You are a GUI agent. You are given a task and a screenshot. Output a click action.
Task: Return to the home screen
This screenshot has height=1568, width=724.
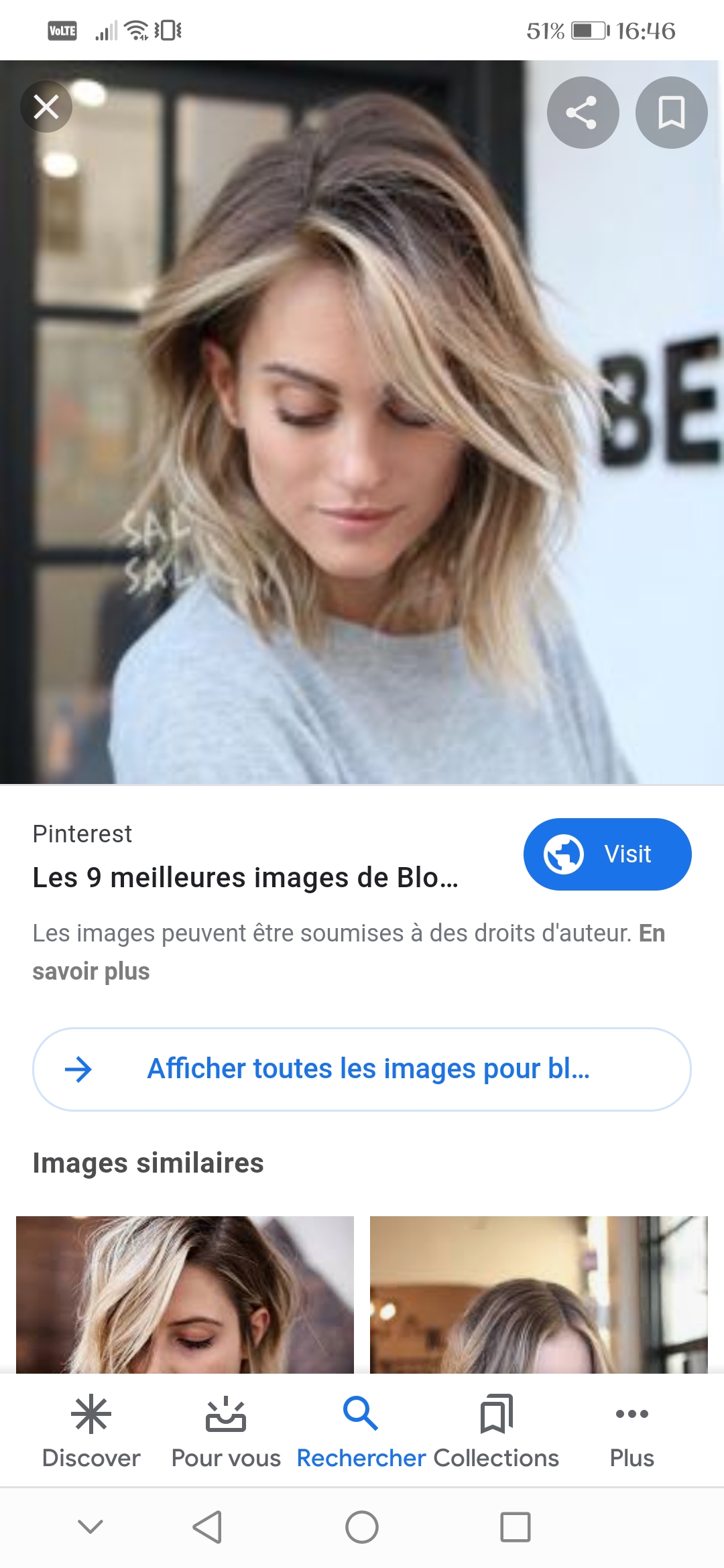362,1527
